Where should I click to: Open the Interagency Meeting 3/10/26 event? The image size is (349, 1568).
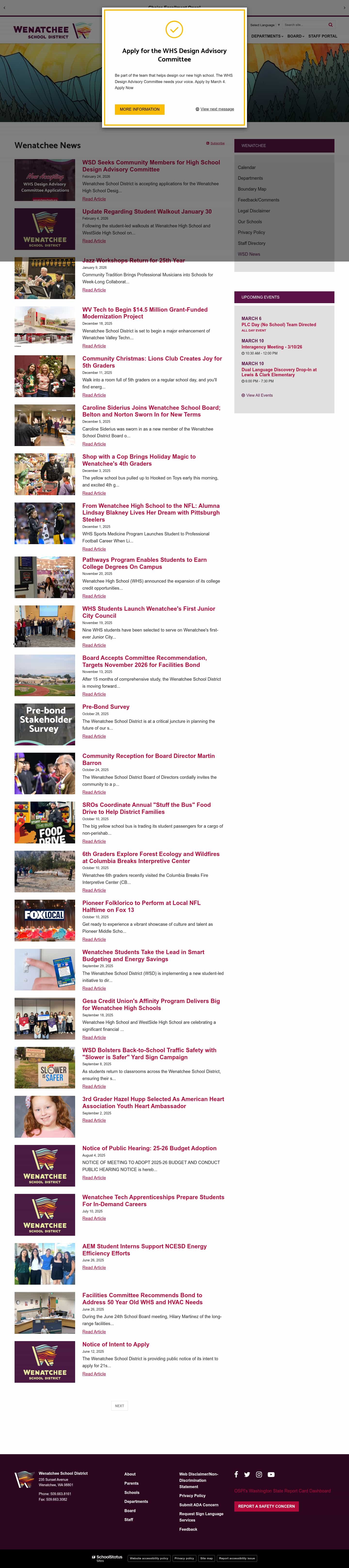[x=272, y=347]
